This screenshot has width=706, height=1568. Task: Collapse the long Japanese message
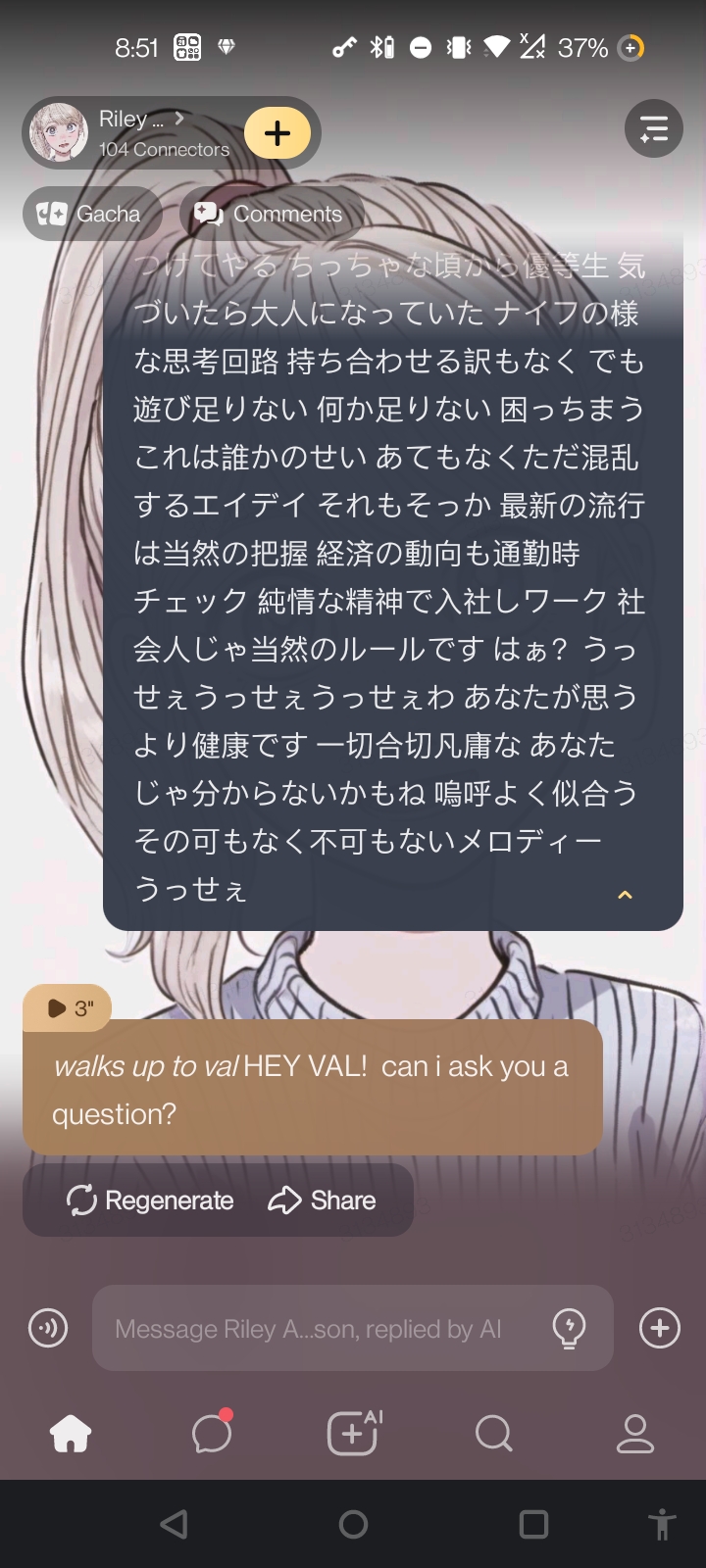tap(625, 895)
